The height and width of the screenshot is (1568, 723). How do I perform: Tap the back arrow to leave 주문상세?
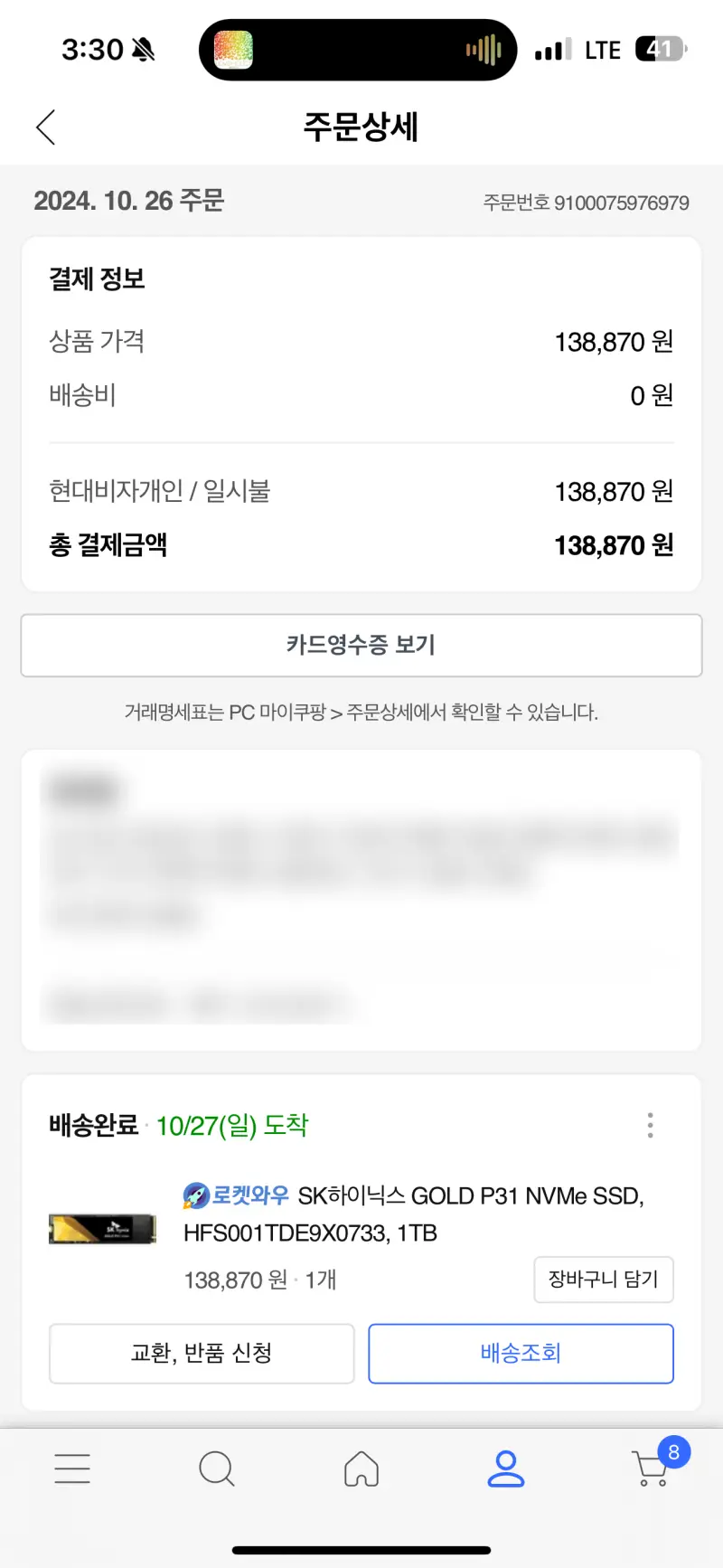tap(45, 128)
